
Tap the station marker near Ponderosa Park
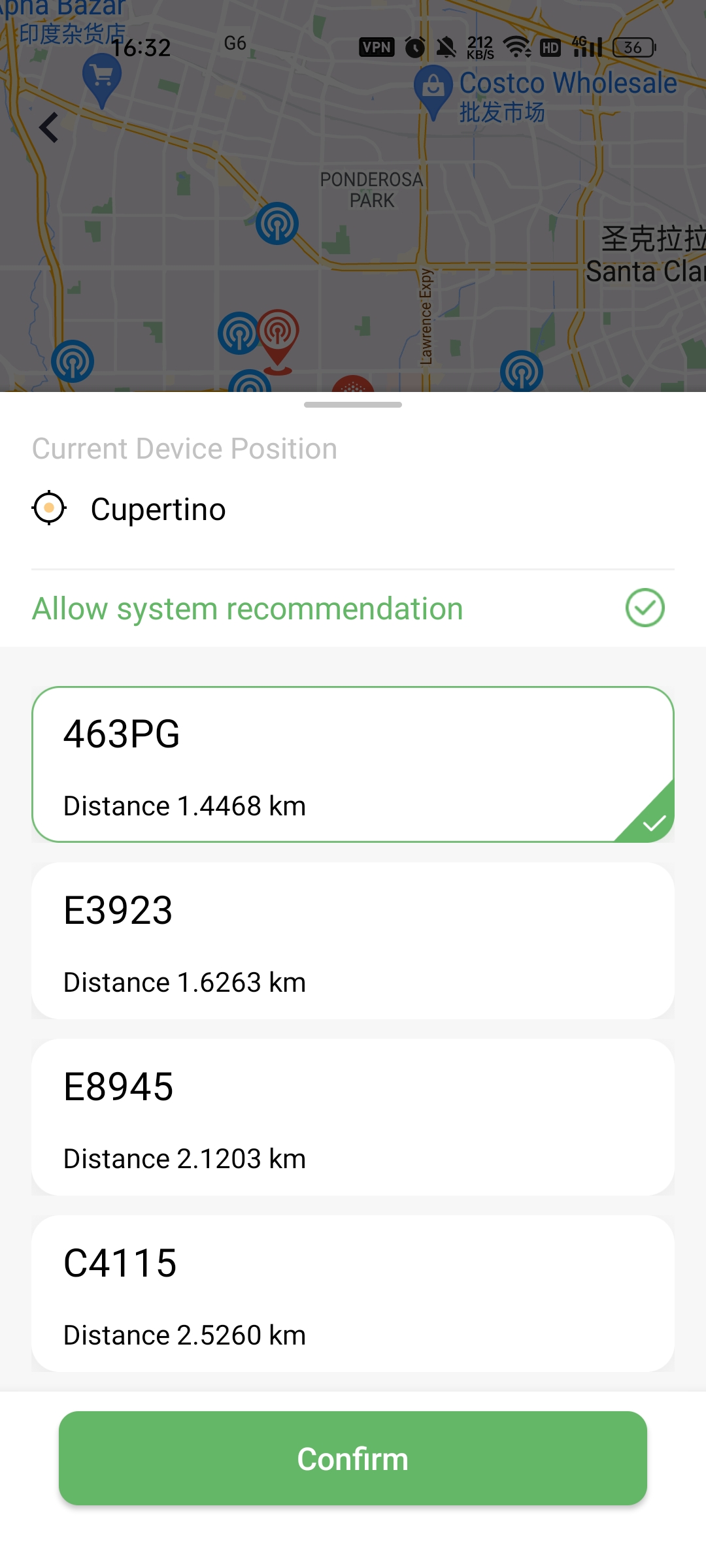[x=277, y=223]
